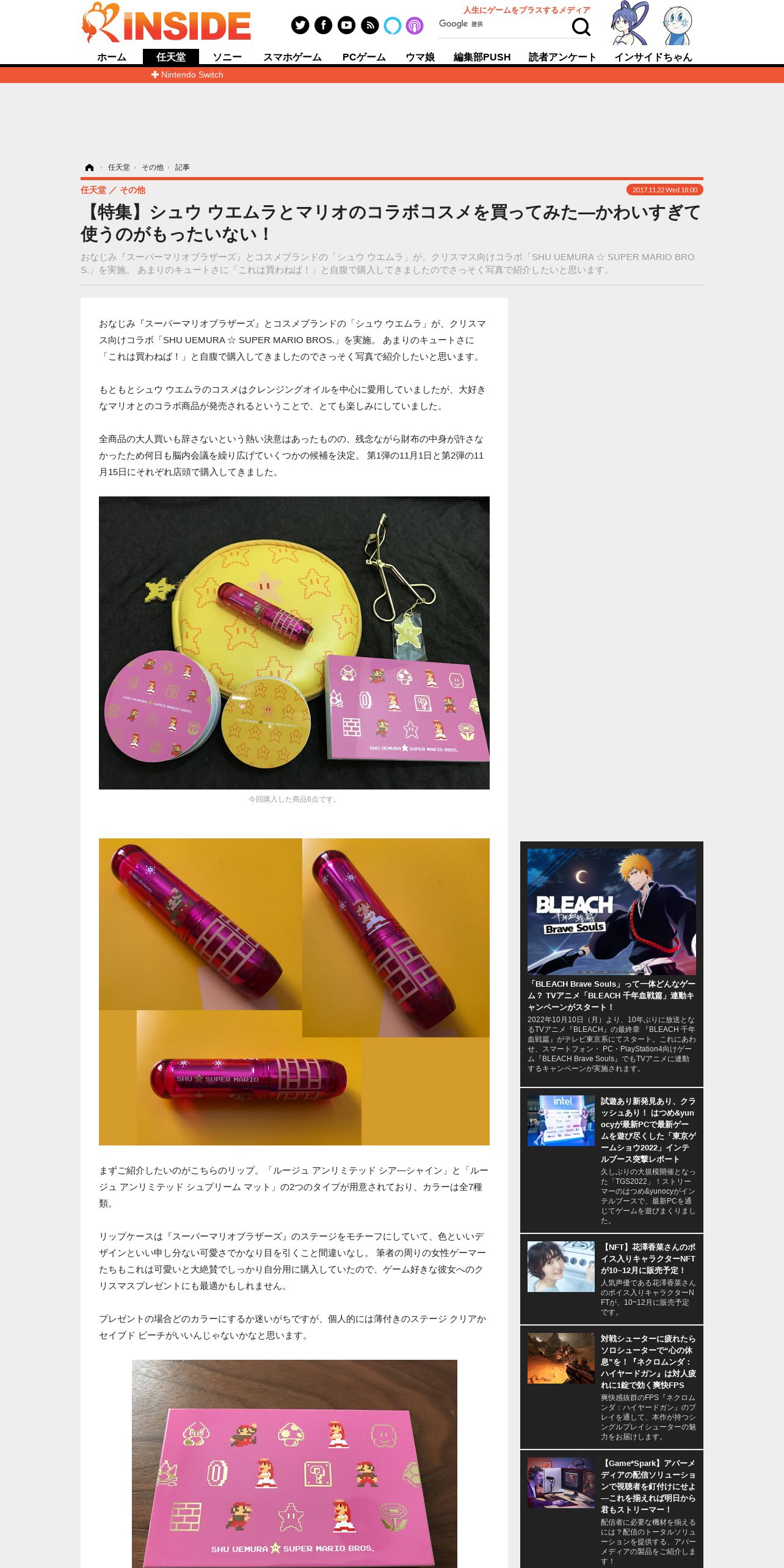Image resolution: width=784 pixels, height=1568 pixels.
Task: Tap the home icon in breadcrumb
Action: coord(89,167)
